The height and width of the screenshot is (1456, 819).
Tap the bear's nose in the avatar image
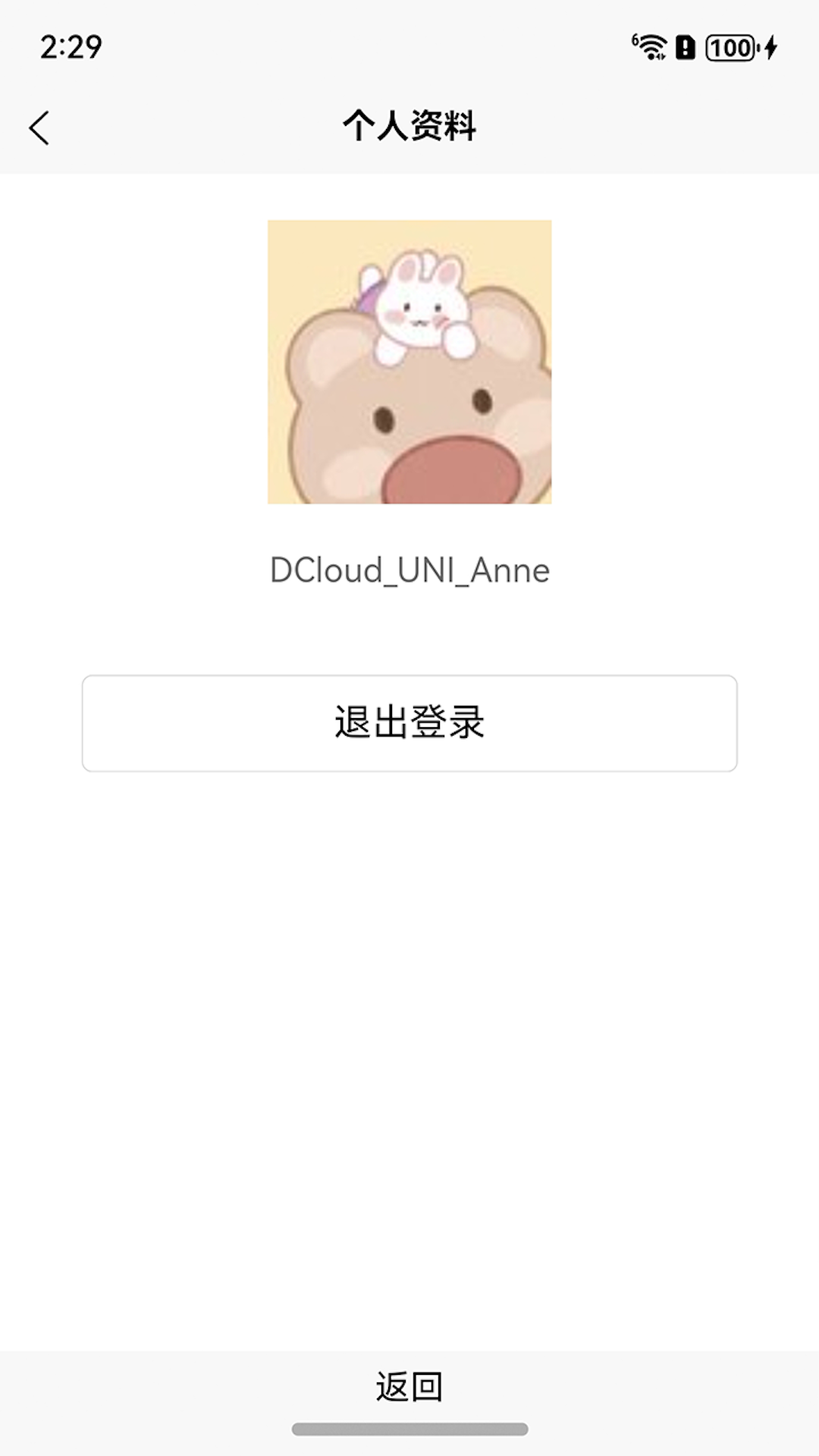tap(451, 470)
